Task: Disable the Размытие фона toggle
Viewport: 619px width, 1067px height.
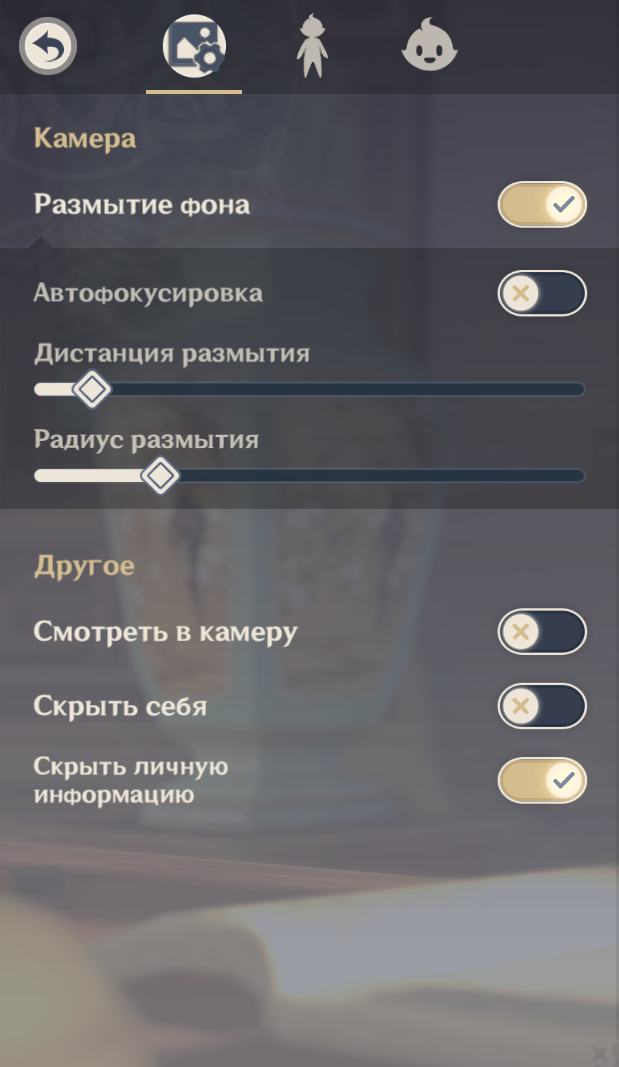Action: coord(542,204)
